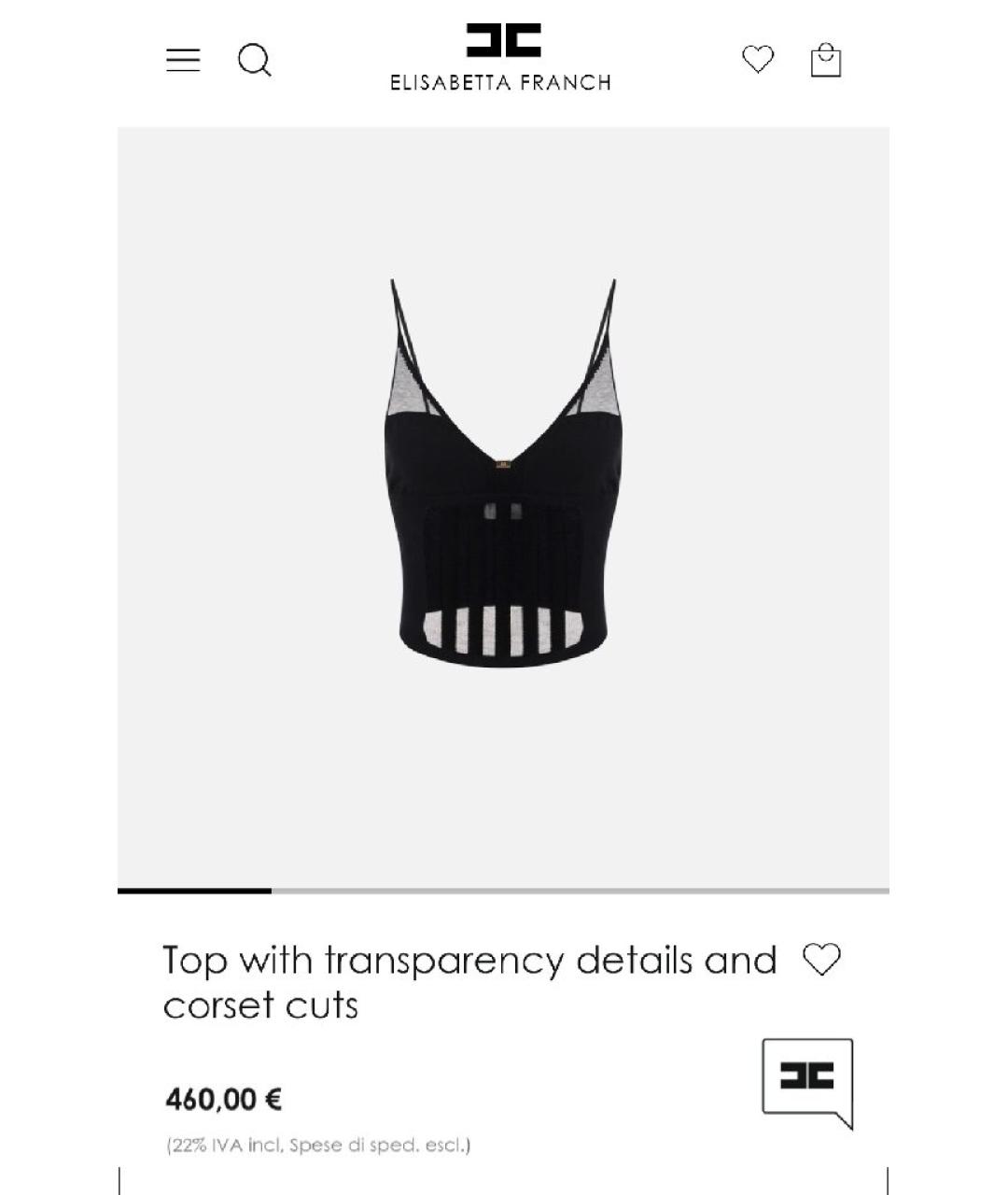This screenshot has width=1008, height=1195.
Task: Add this top to wishlist
Action: click(x=822, y=960)
